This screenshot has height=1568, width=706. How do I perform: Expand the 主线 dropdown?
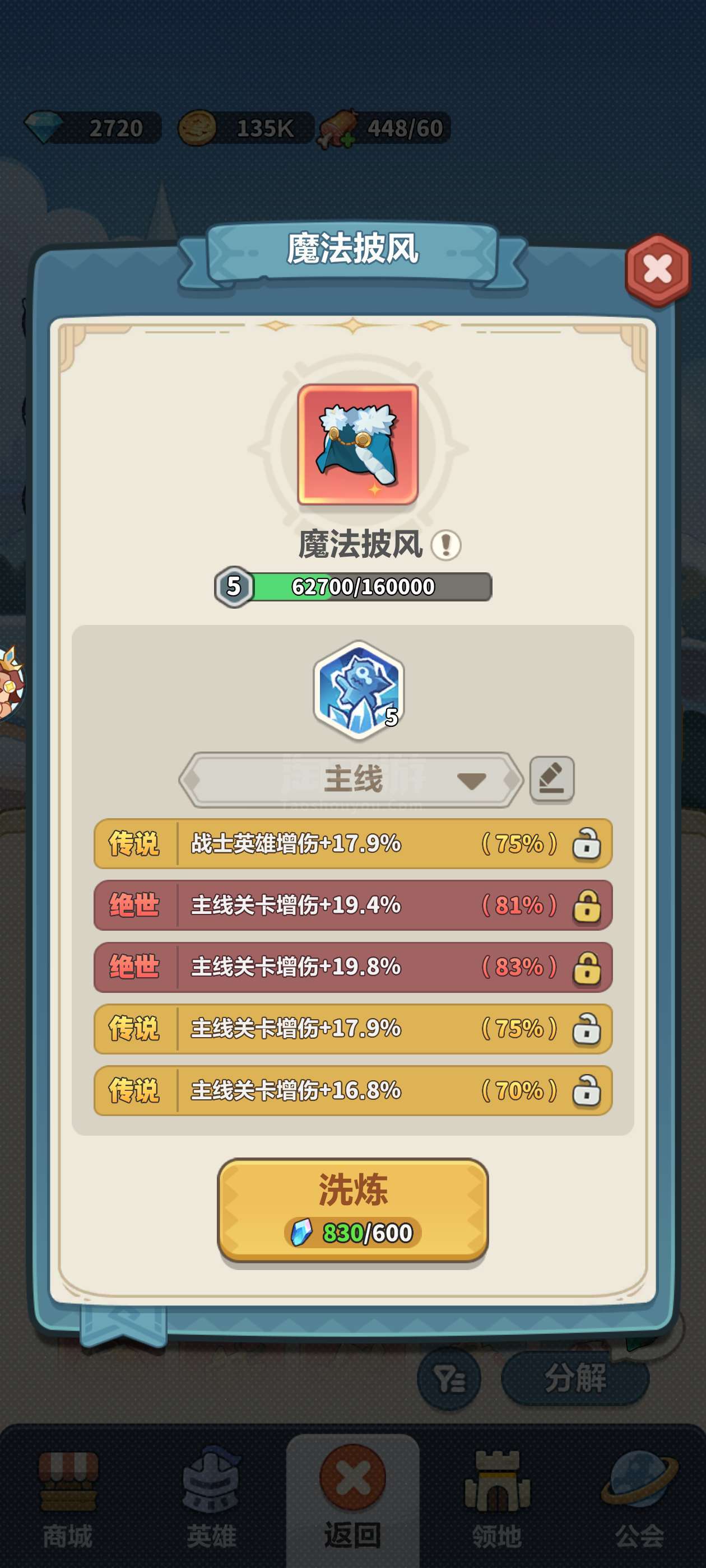pos(351,779)
